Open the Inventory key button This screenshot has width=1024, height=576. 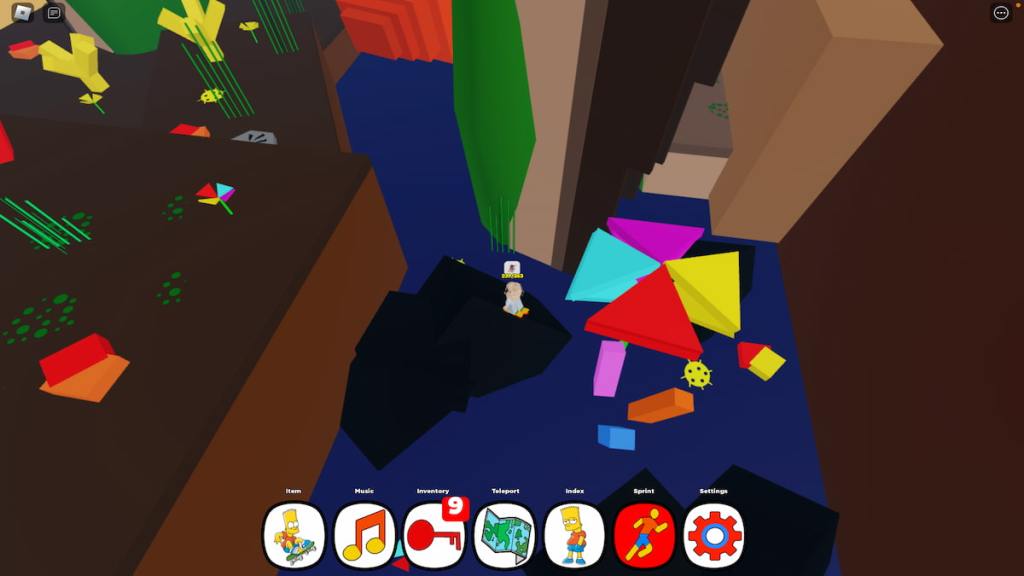(x=434, y=535)
